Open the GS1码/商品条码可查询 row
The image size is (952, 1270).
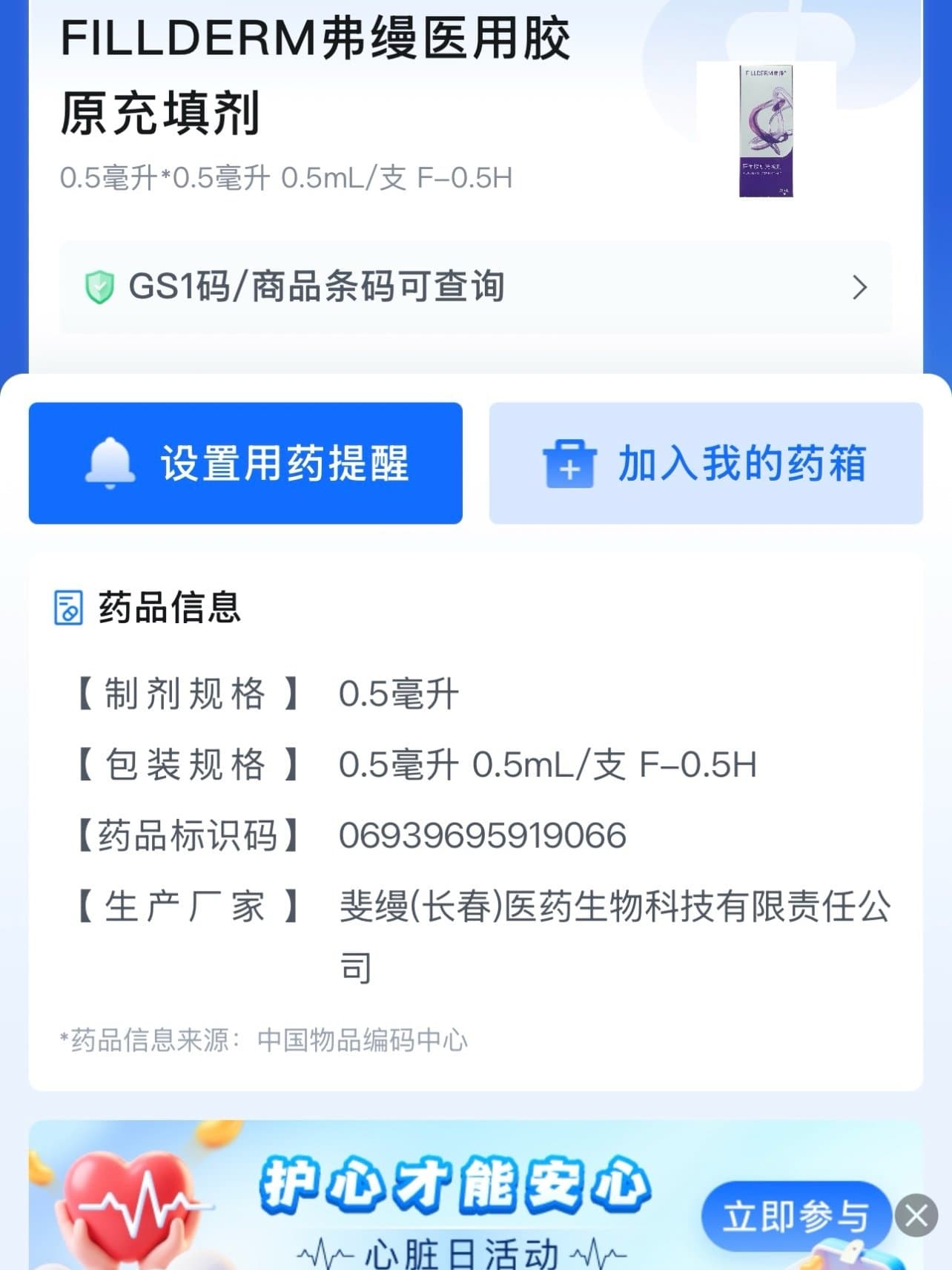coord(475,287)
